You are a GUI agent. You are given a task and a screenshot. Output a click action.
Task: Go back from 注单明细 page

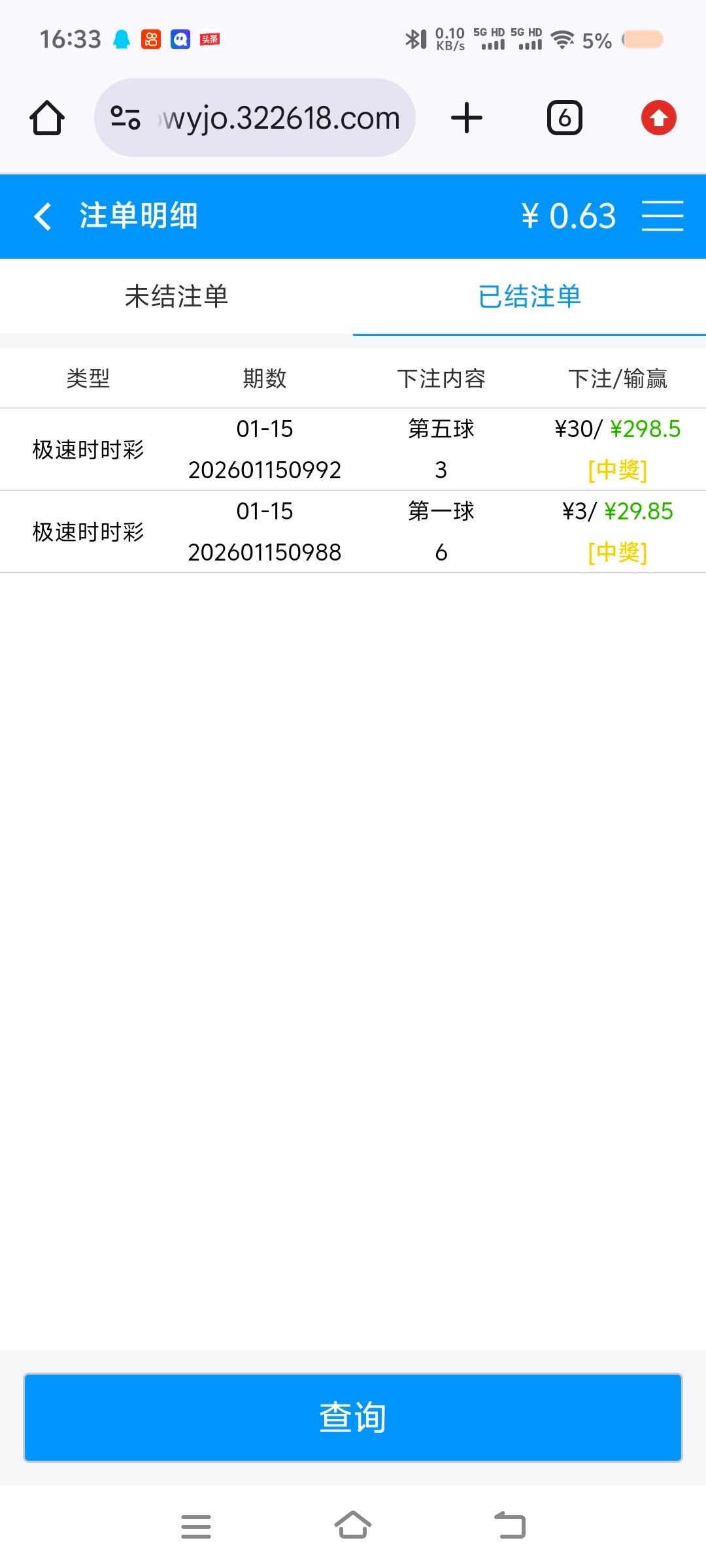[43, 216]
